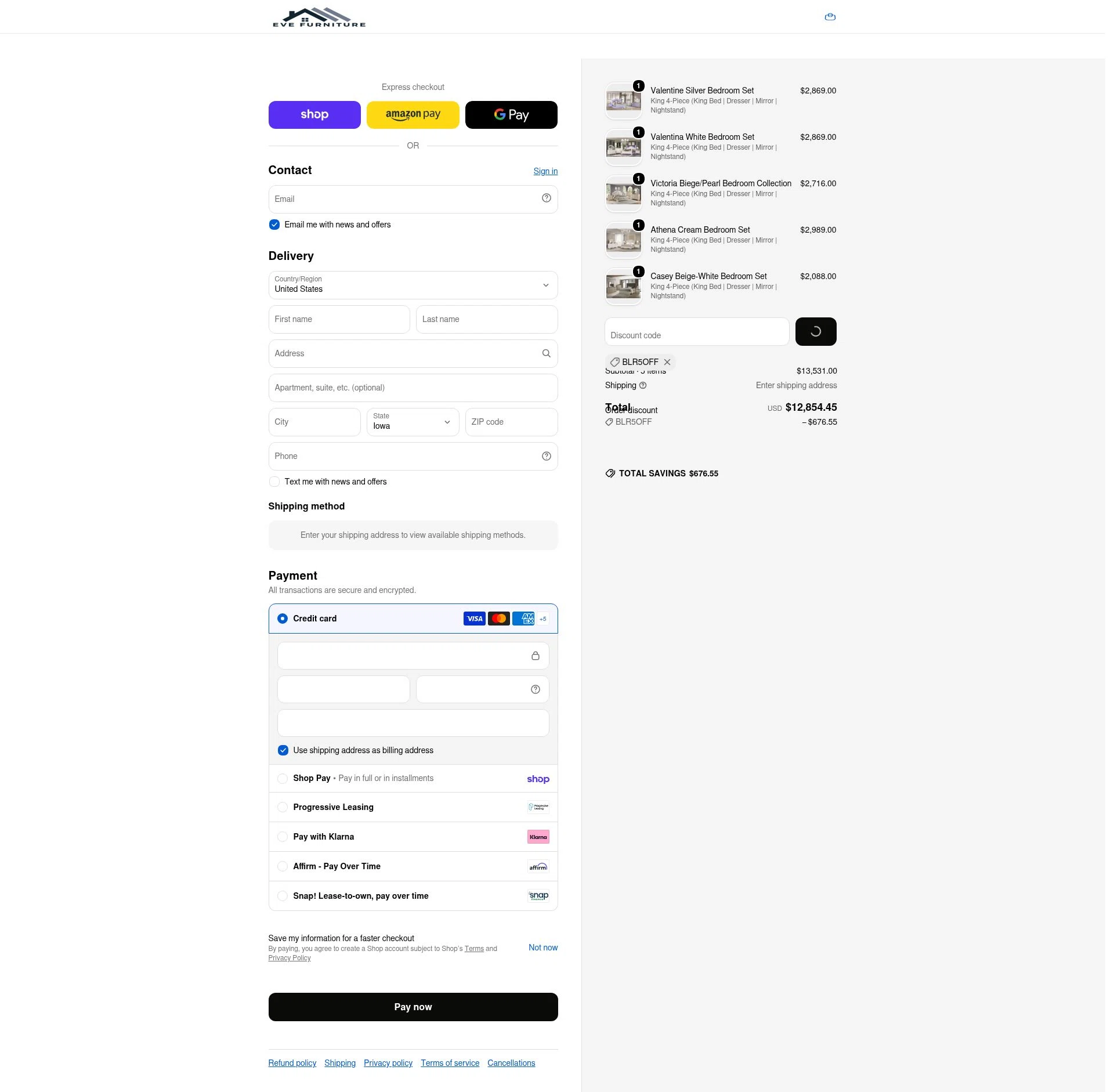This screenshot has height=1092, width=1114.
Task: Remove the BLR5OFF discount code
Action: tap(667, 362)
